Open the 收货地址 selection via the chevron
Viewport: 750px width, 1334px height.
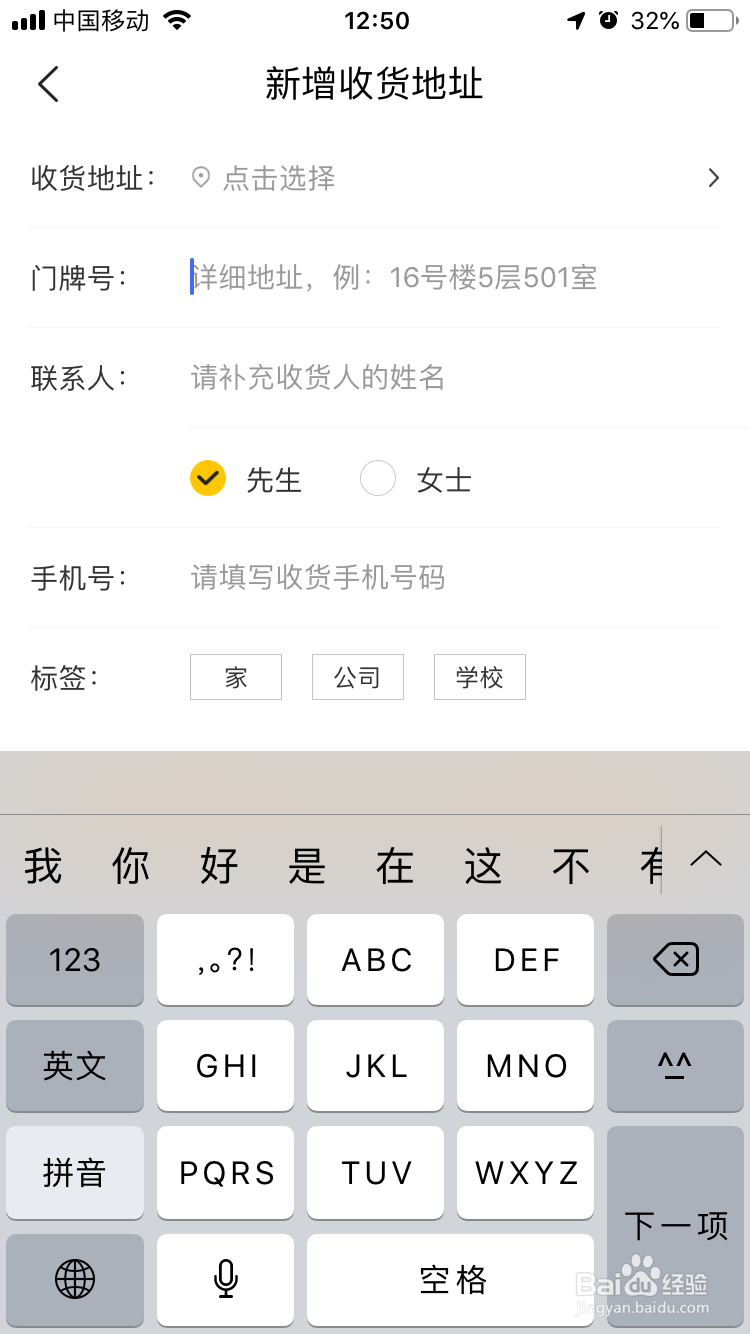point(712,178)
